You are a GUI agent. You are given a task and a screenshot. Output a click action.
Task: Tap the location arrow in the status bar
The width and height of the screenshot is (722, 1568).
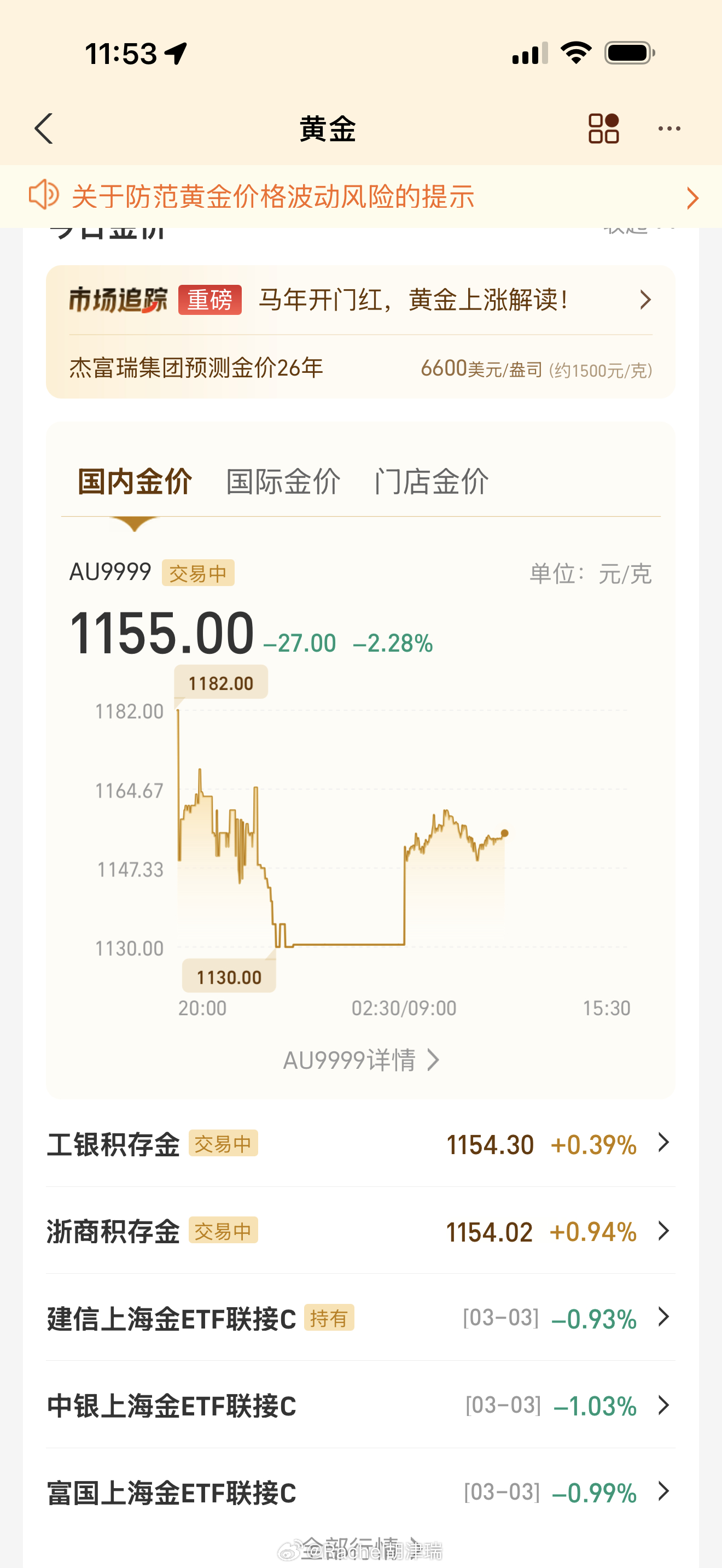[176, 53]
